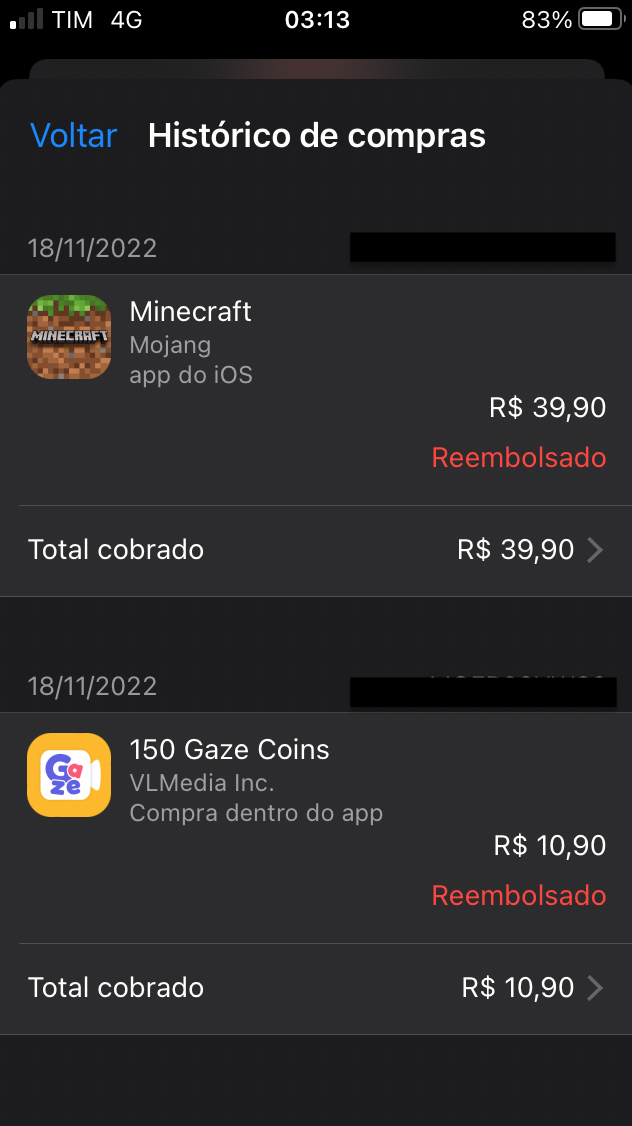View Total cobrado details for R$ 10,90
The image size is (632, 1126).
click(316, 988)
